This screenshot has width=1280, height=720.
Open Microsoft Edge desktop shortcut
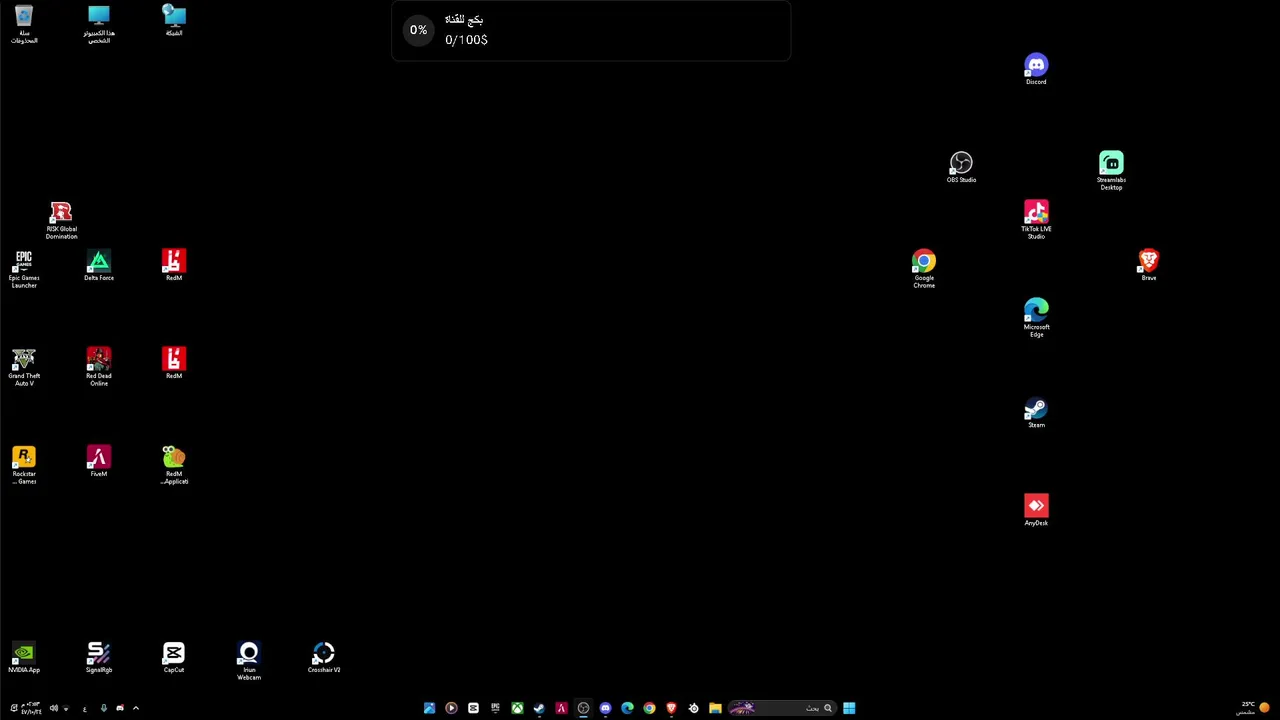[x=1036, y=311]
